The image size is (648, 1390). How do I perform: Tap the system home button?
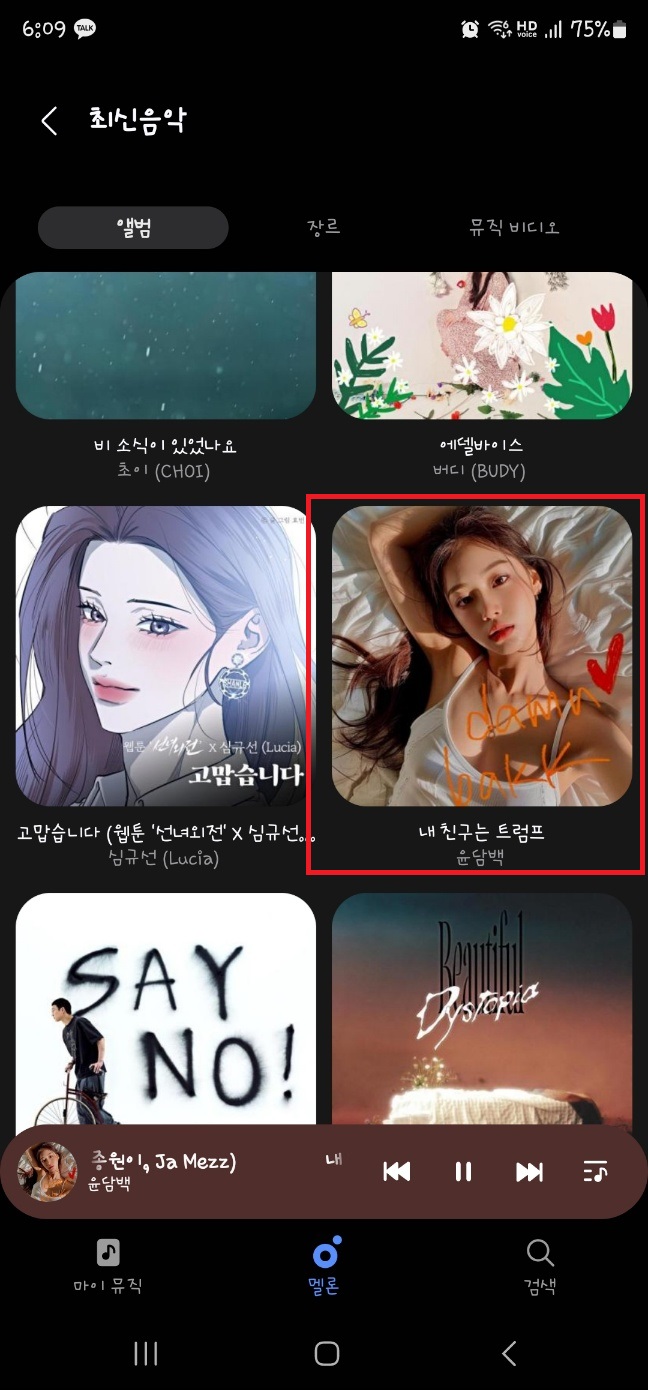tap(326, 1354)
